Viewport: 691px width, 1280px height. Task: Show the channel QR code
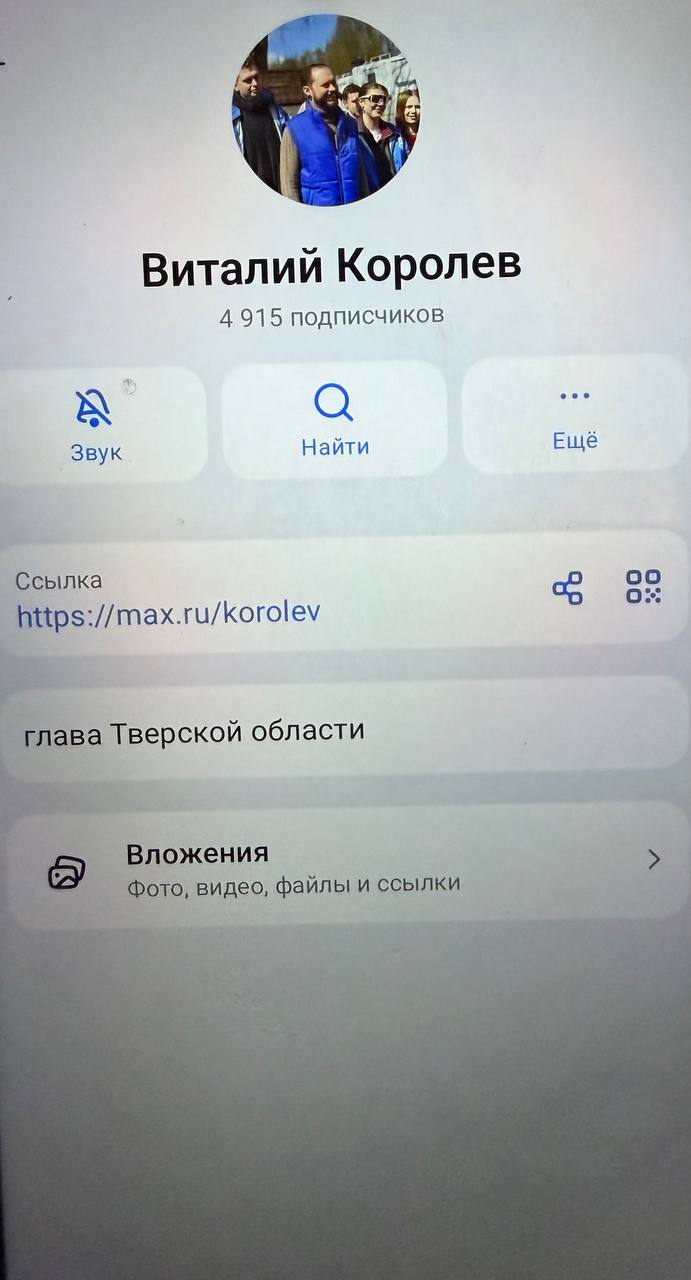644,587
